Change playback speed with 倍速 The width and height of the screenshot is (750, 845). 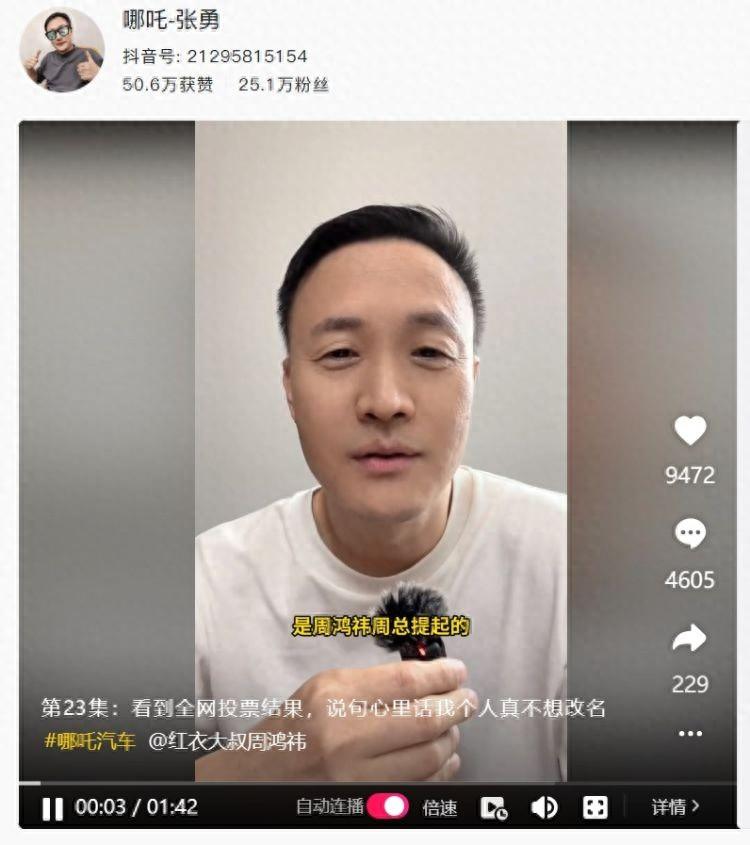(x=440, y=808)
